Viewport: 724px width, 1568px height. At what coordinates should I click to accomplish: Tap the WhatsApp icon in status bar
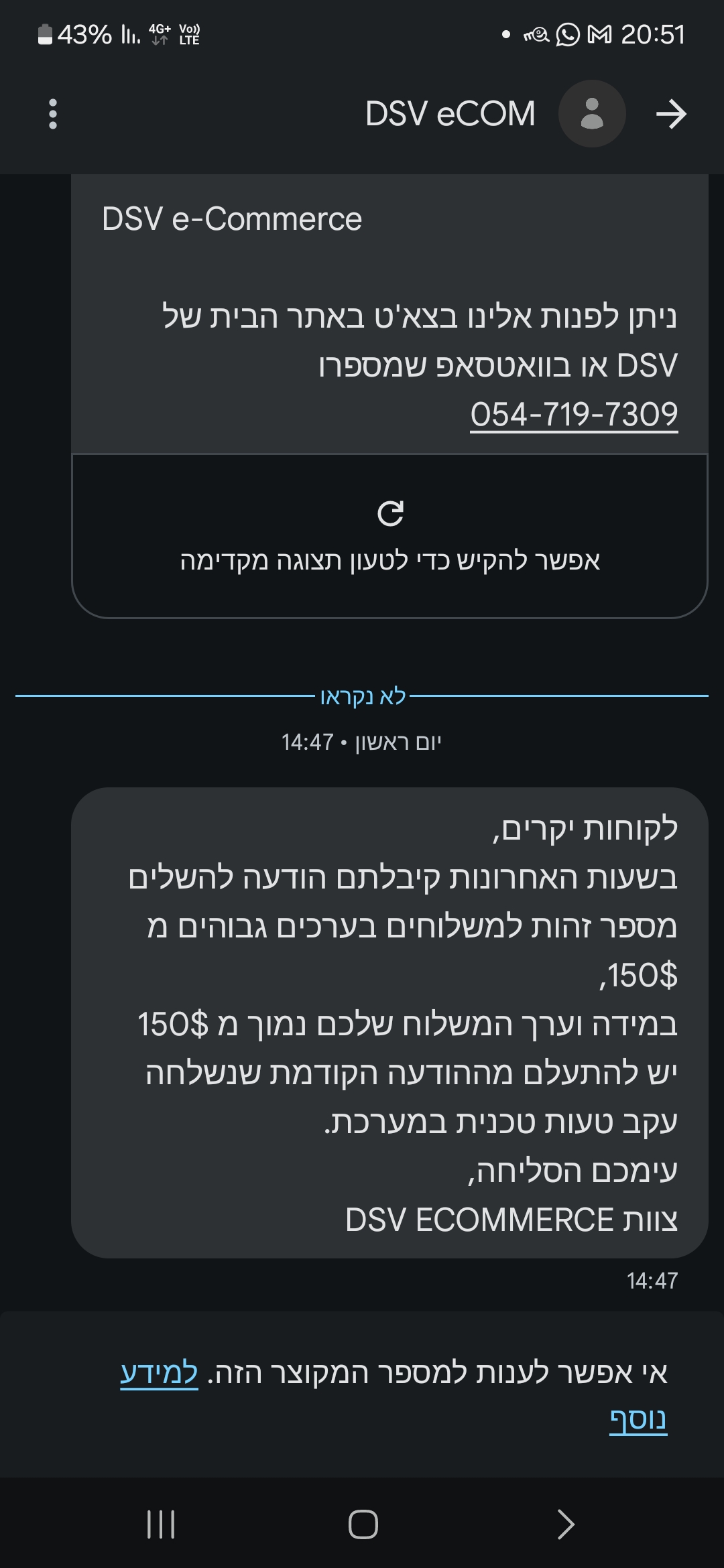point(566,34)
